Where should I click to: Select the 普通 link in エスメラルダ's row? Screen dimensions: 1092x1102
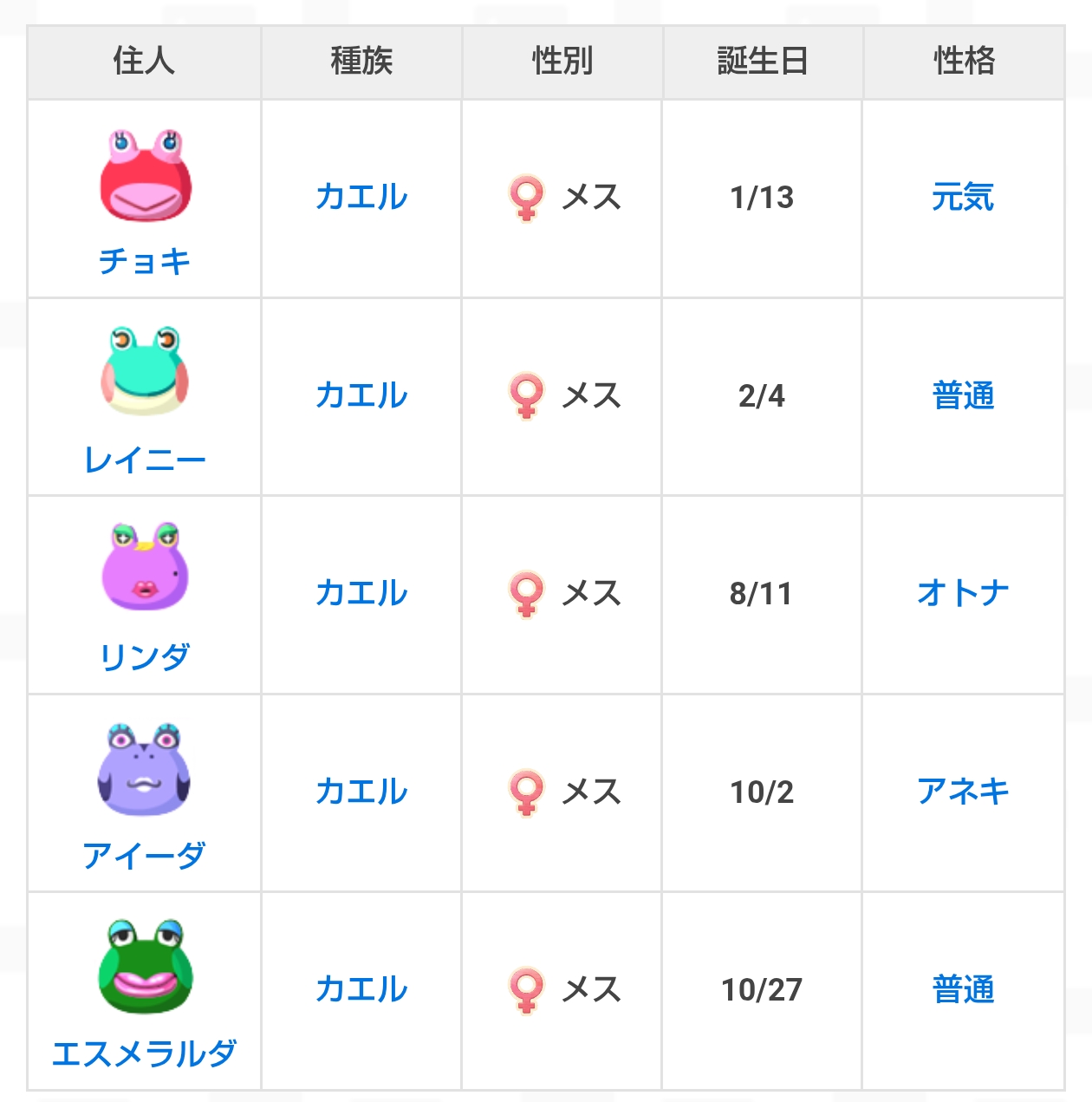[x=963, y=989]
